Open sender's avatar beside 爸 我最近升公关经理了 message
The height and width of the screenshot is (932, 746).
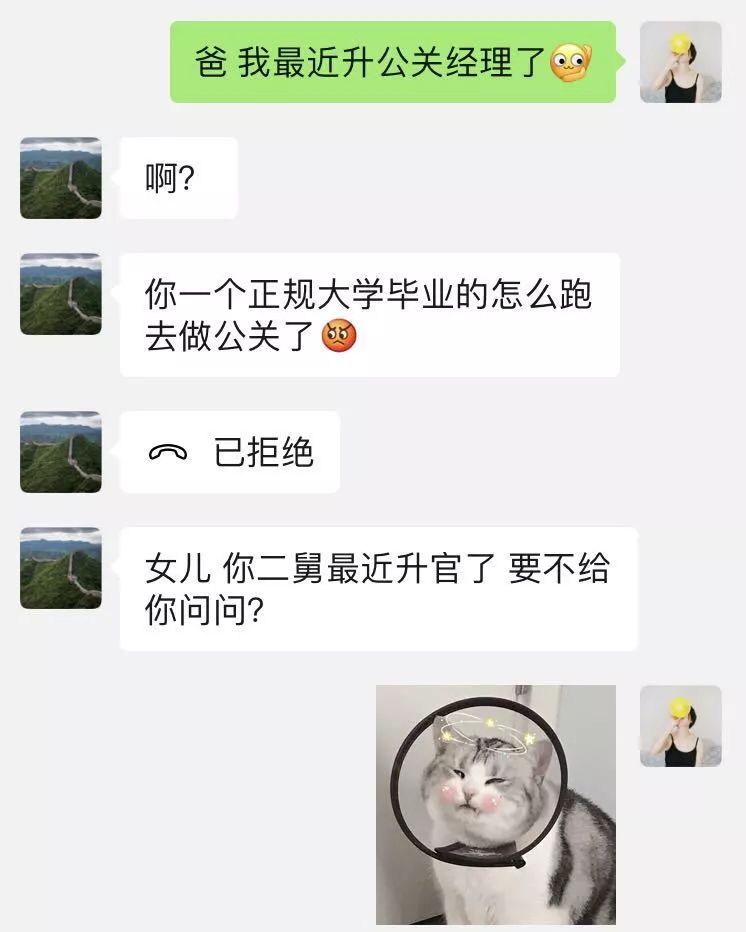[x=680, y=62]
